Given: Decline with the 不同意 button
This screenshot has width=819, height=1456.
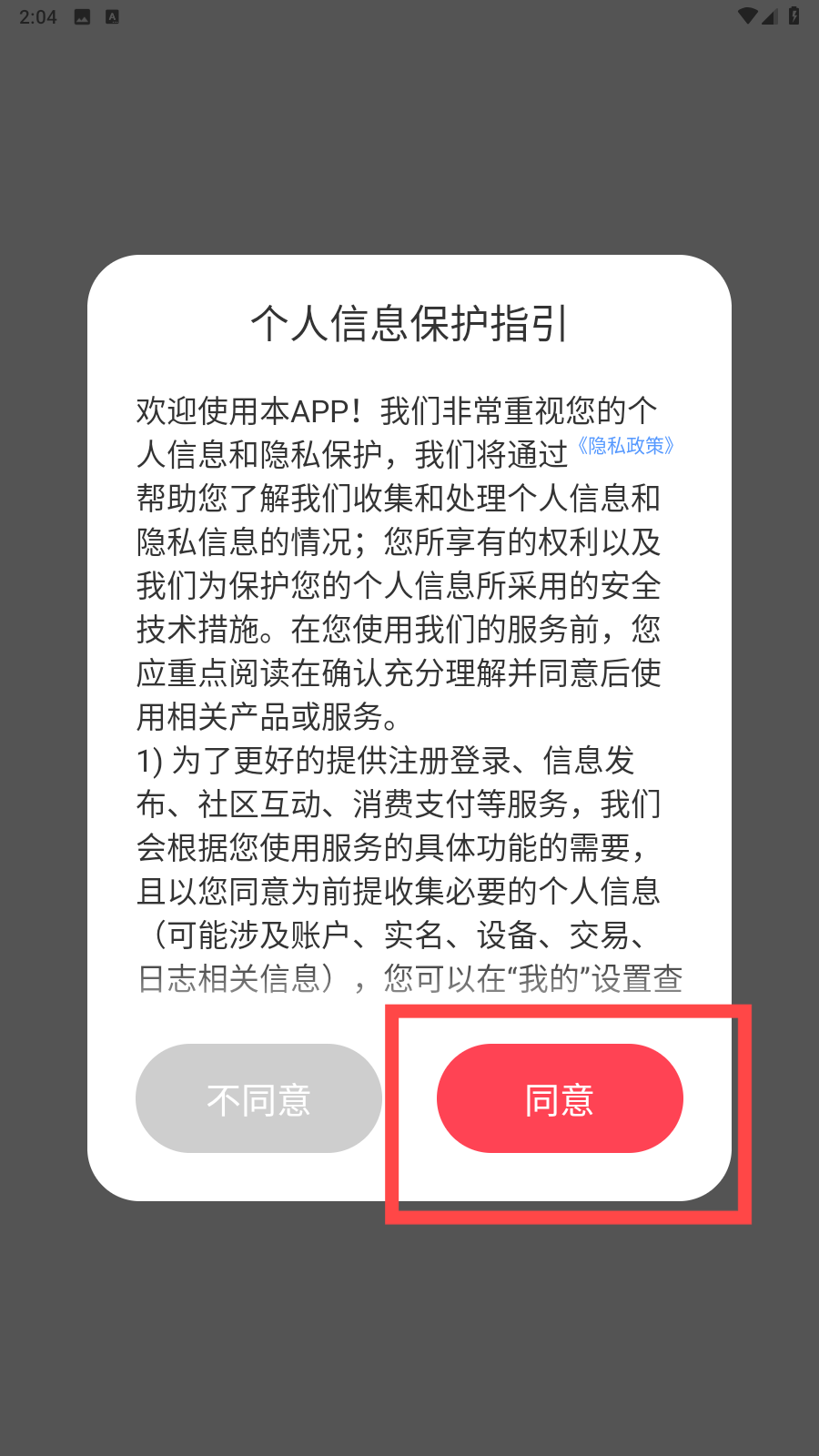Looking at the screenshot, I should pyautogui.click(x=258, y=1098).
